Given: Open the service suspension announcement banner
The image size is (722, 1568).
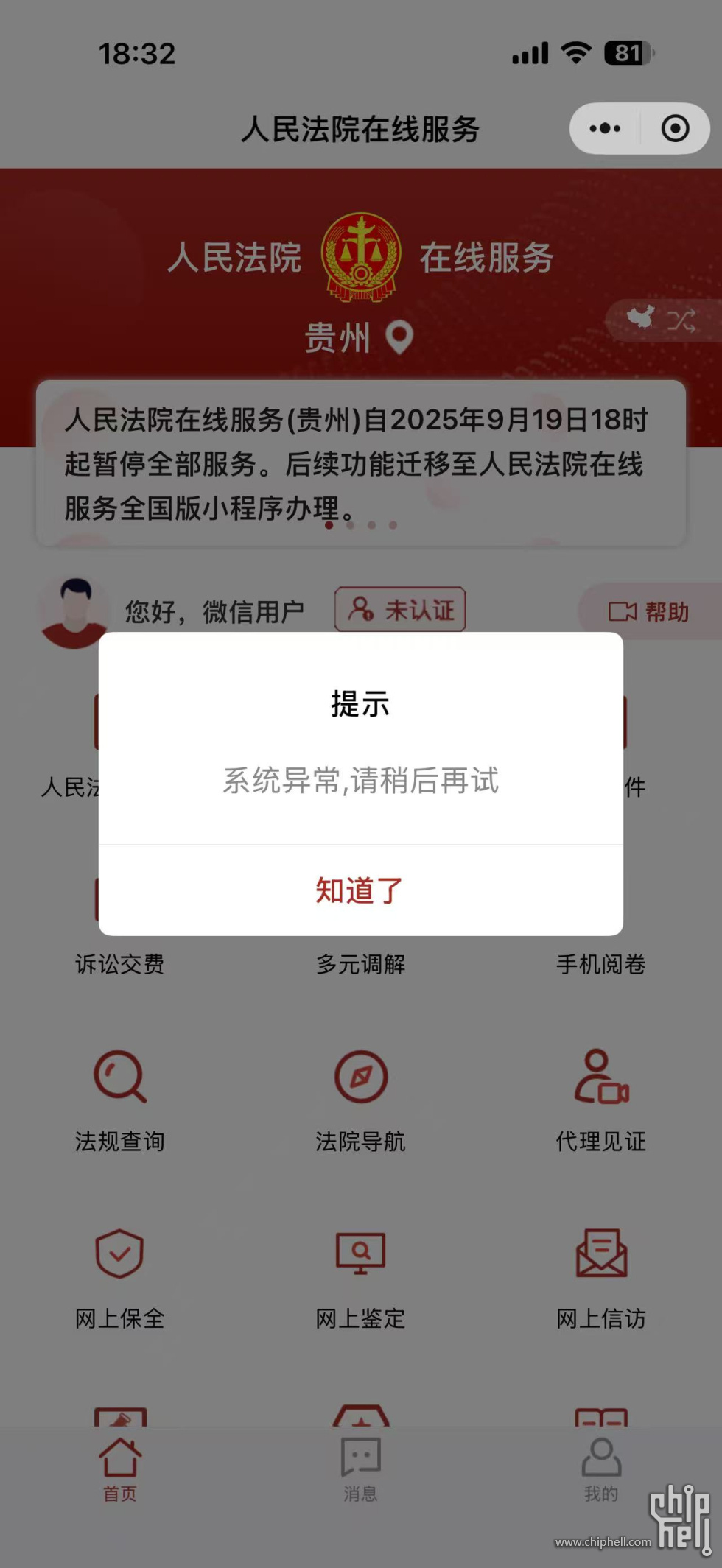Looking at the screenshot, I should tap(360, 463).
